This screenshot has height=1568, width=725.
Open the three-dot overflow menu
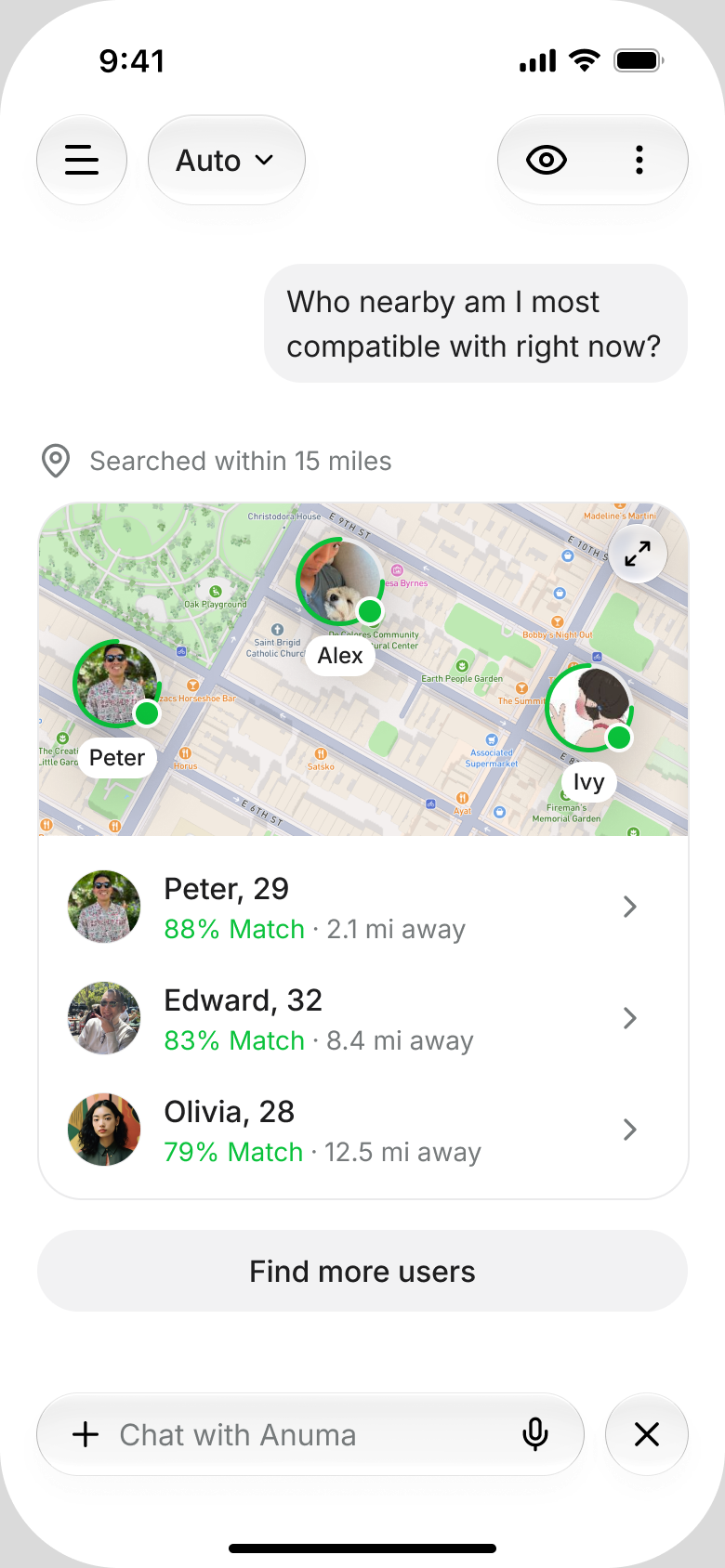(639, 160)
